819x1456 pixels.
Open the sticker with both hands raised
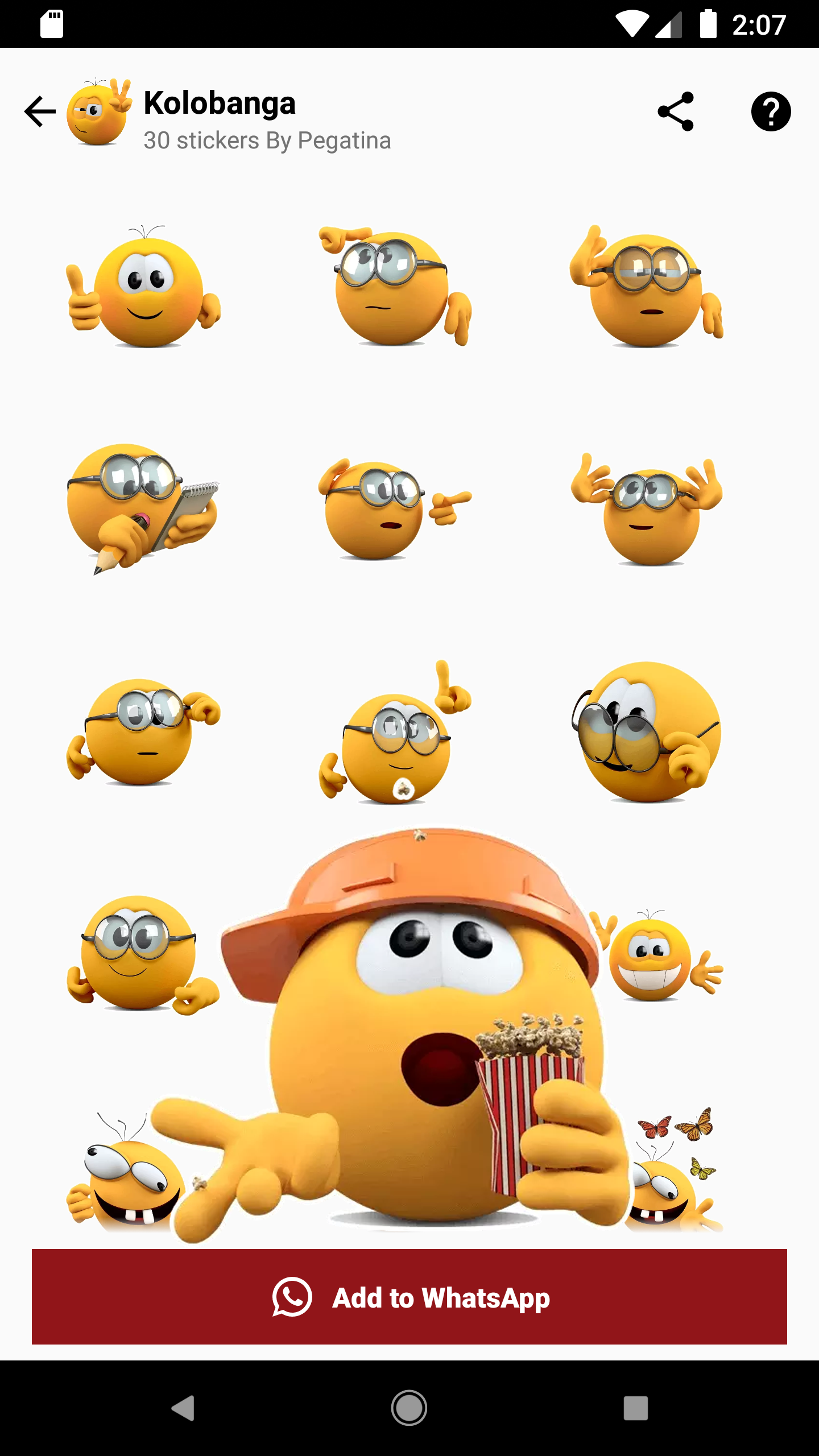coord(647,508)
